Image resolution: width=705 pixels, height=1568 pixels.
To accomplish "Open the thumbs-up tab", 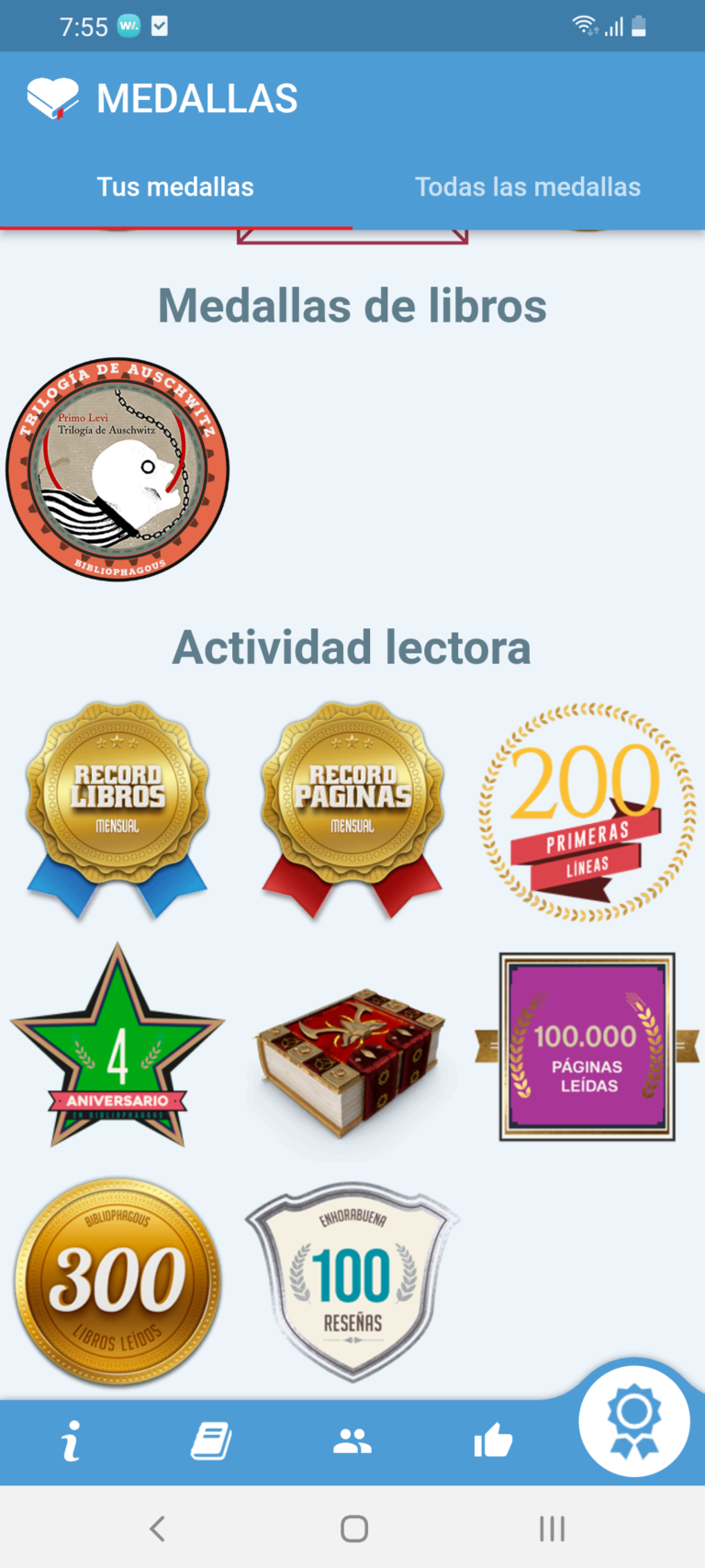I will tap(493, 1441).
